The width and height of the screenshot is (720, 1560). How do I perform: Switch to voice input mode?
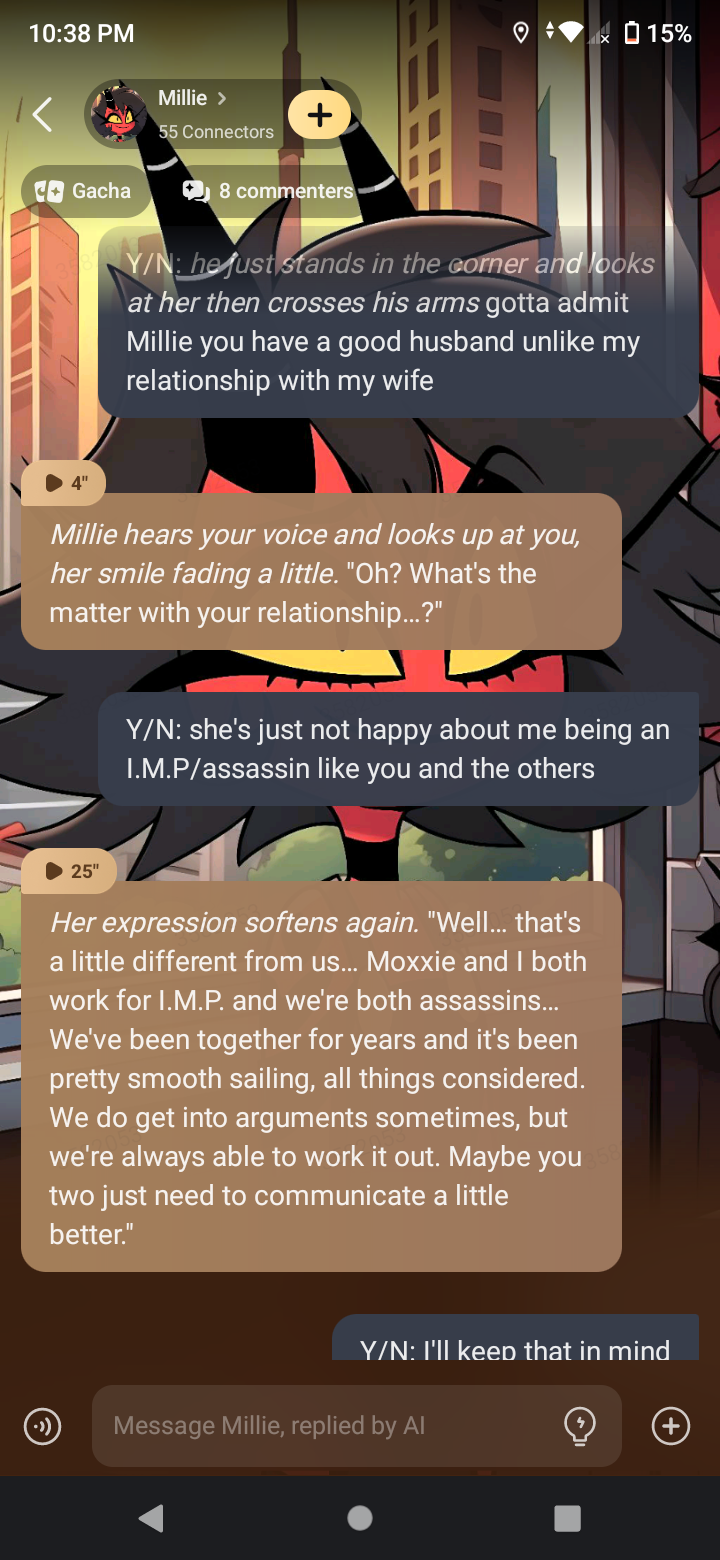click(x=42, y=1426)
